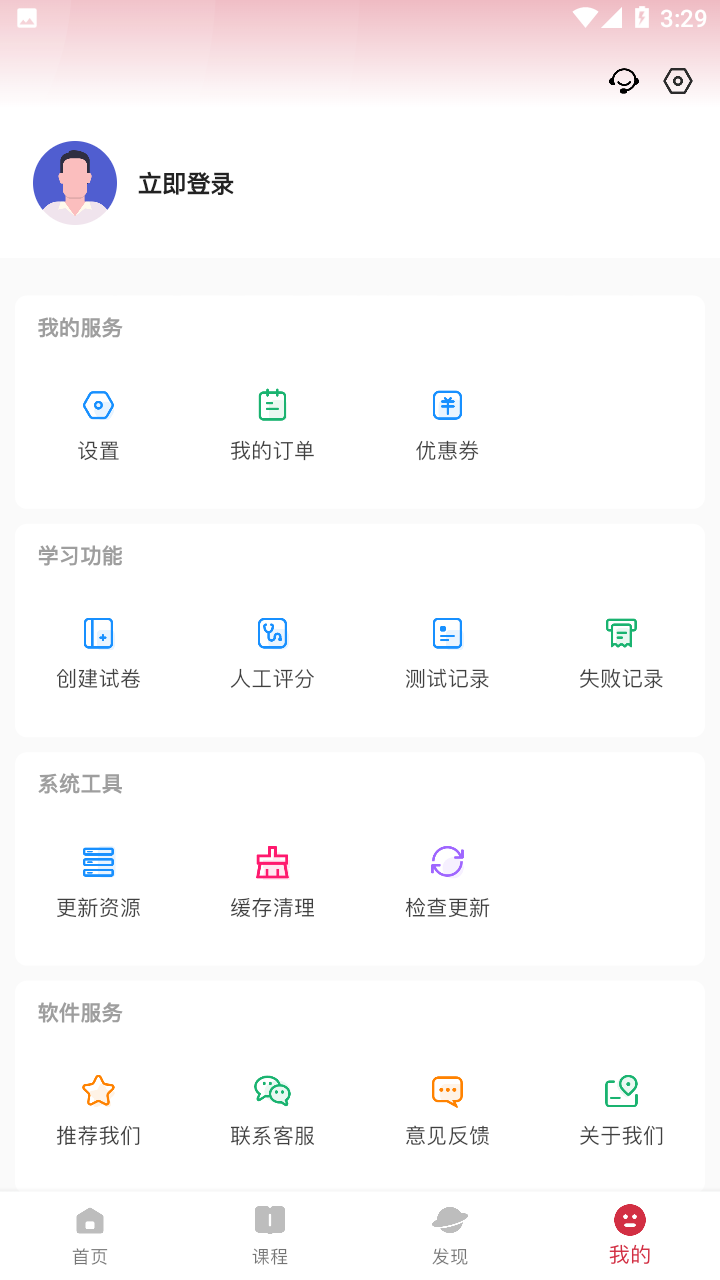
Task: Tap 立即登录 to log in
Action: tap(186, 184)
